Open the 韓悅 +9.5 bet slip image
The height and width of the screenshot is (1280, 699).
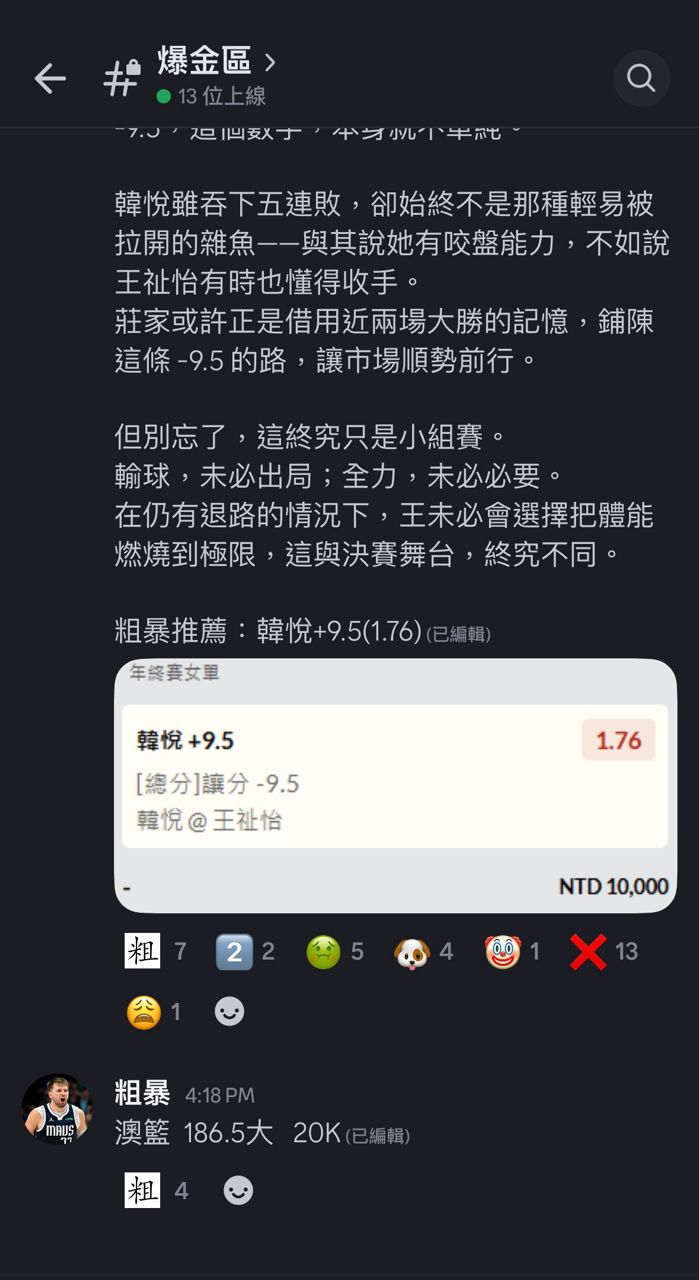pyautogui.click(x=396, y=785)
